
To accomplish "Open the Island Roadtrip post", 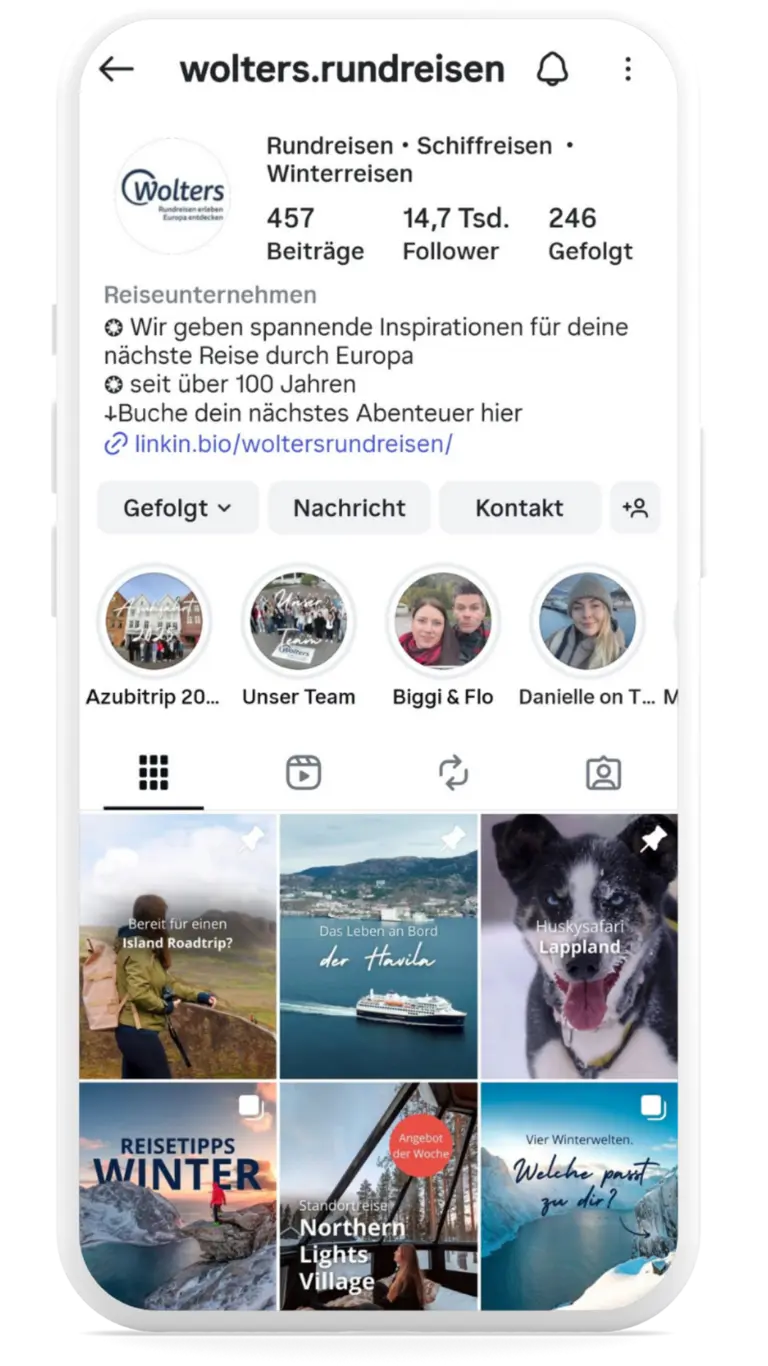I will point(178,946).
